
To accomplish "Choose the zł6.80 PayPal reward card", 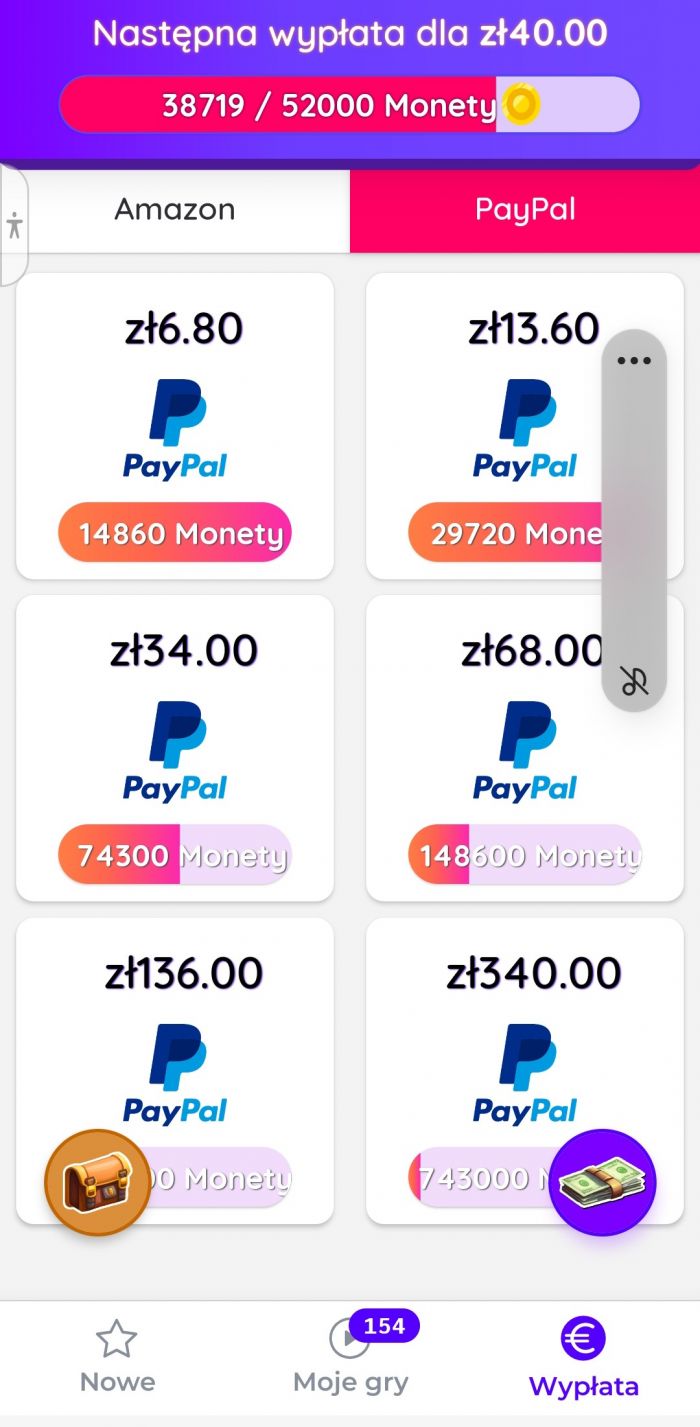I will pos(175,425).
